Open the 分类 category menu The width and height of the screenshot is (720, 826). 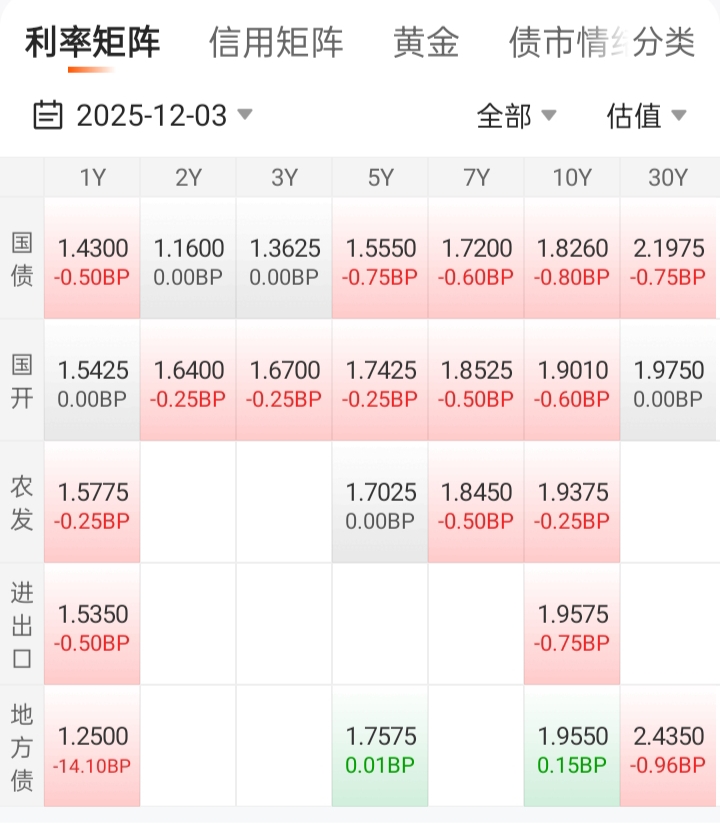click(664, 42)
